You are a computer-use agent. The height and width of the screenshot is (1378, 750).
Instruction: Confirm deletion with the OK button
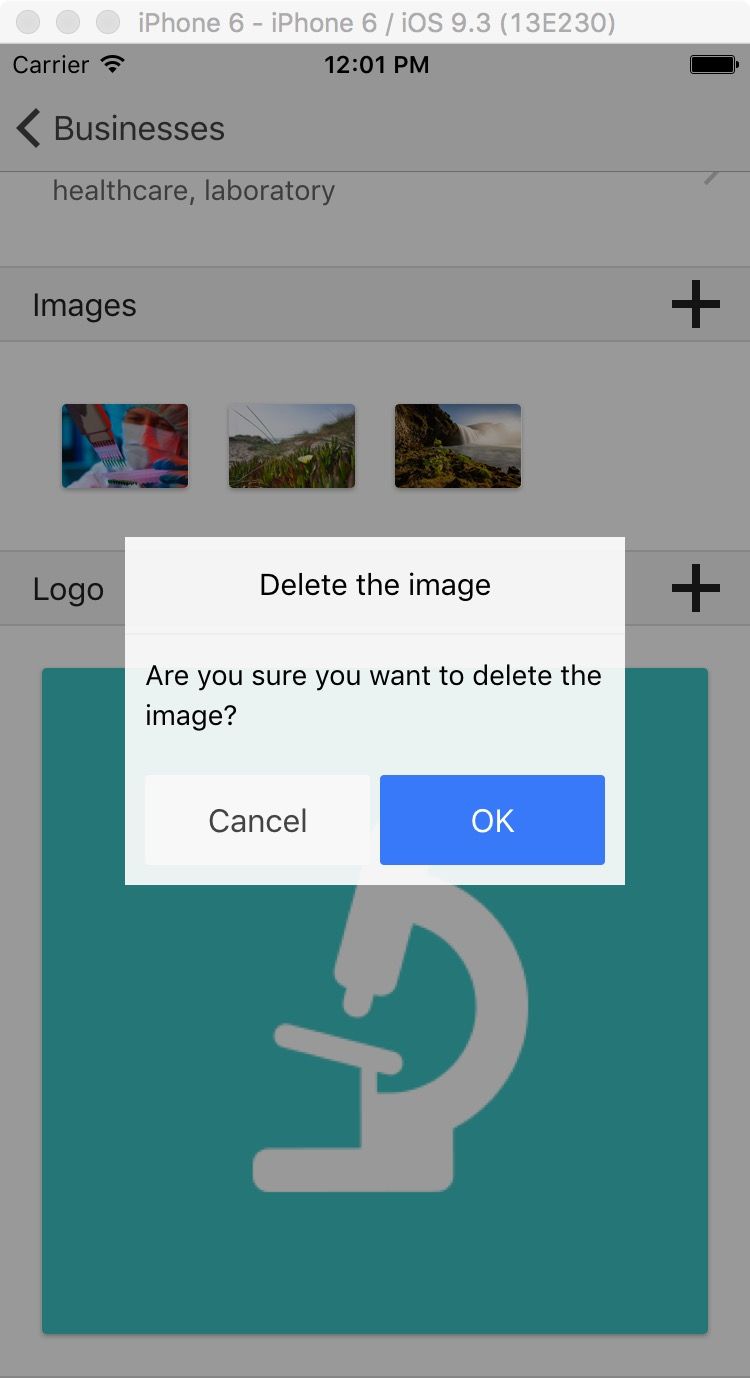(492, 820)
